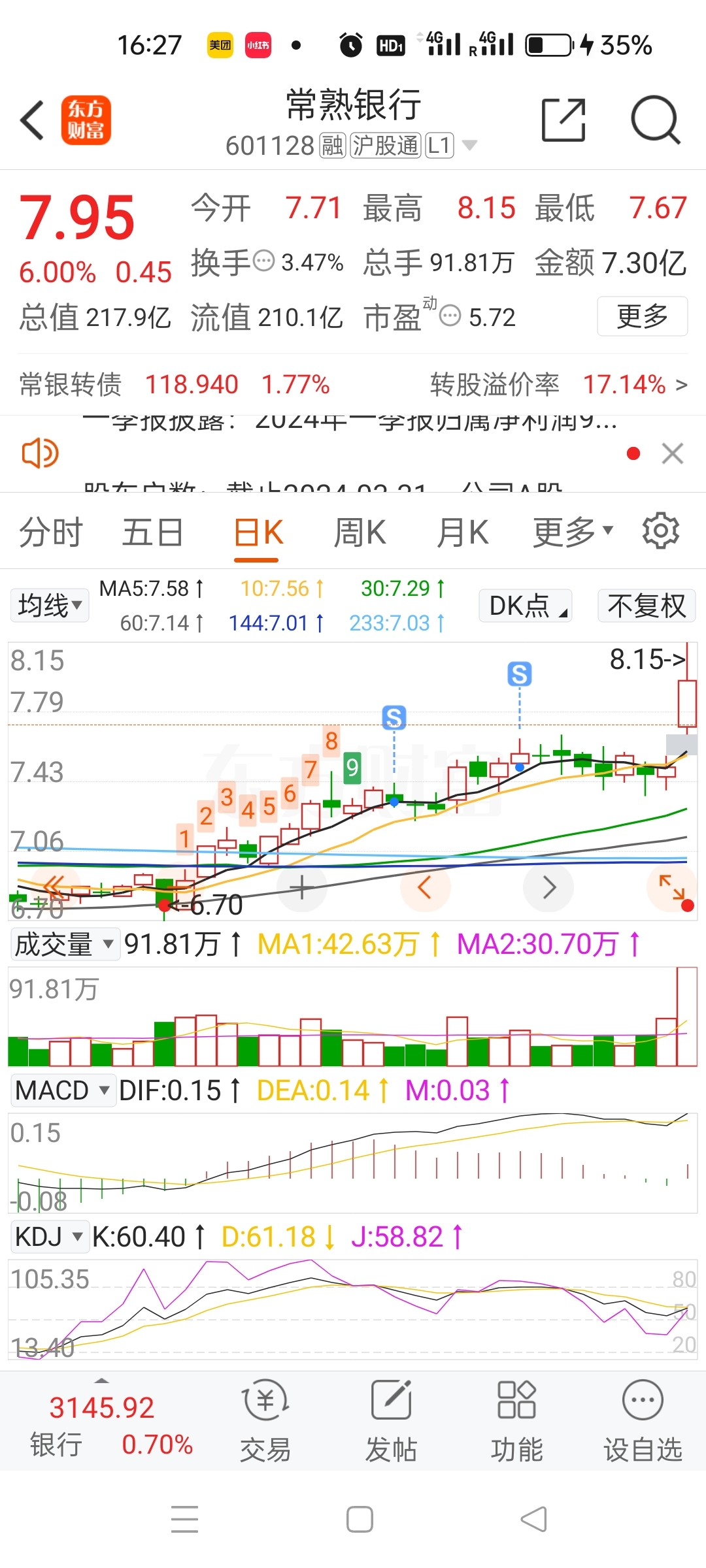Open the 成交量 indicator selector
Screen dimensions: 706x1568
tap(64, 944)
